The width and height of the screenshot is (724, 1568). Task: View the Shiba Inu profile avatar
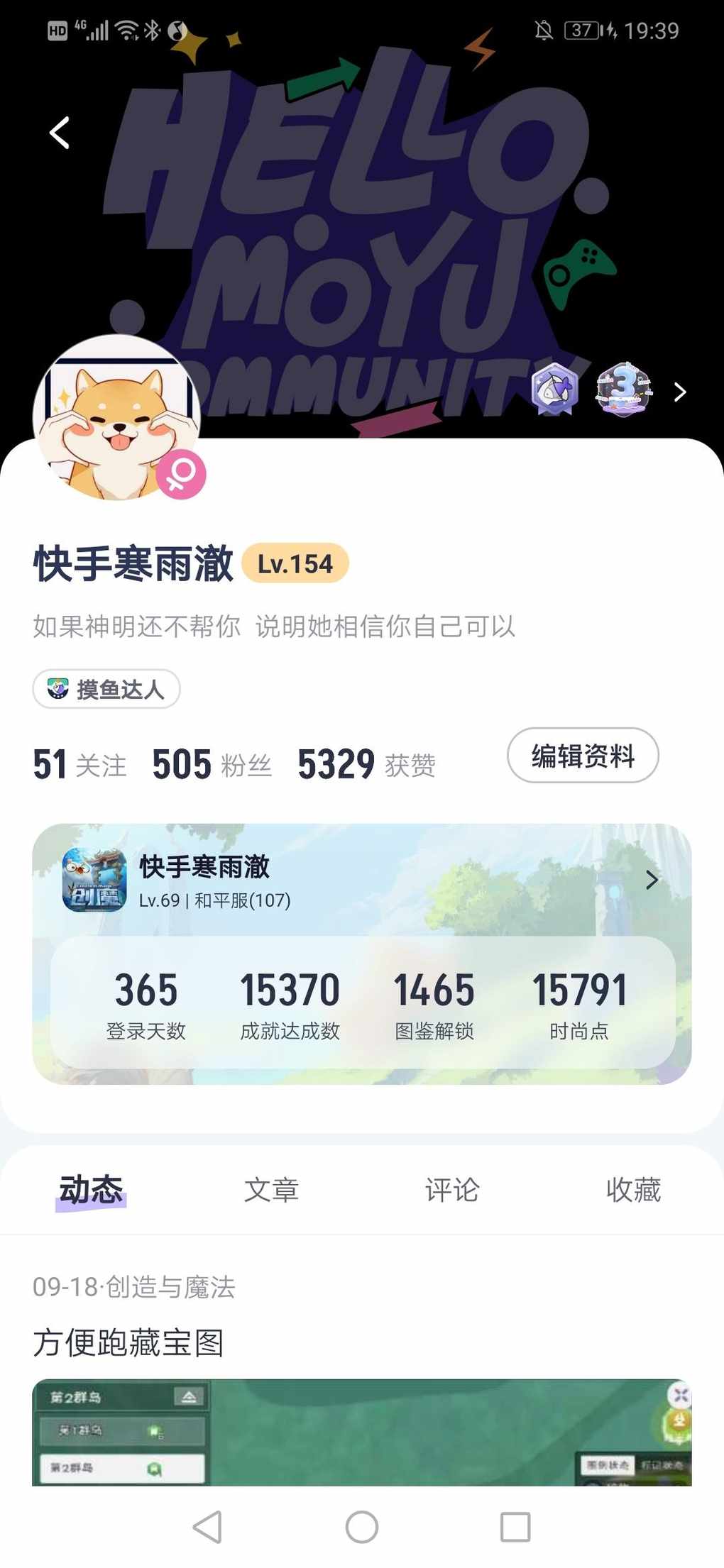pos(117,419)
